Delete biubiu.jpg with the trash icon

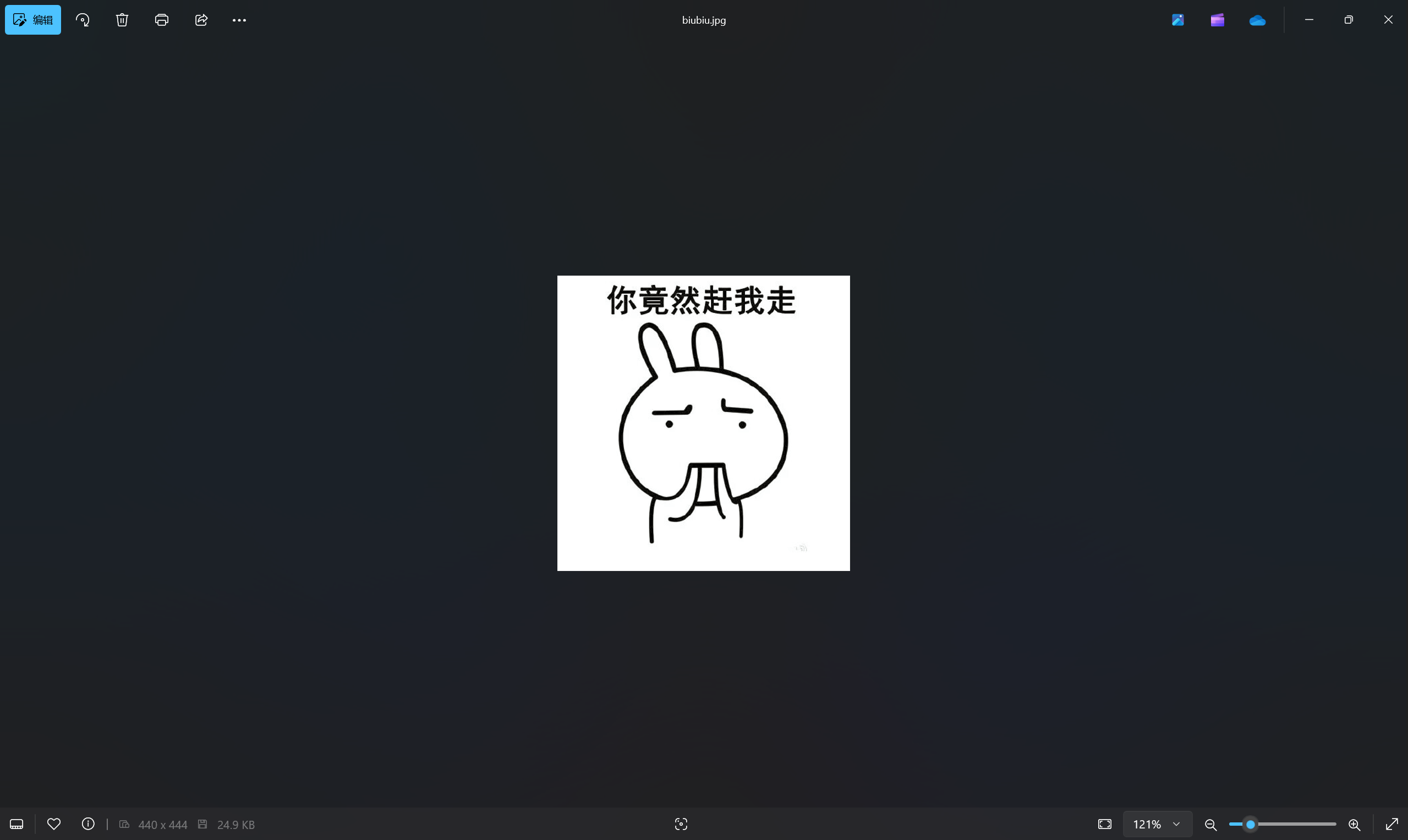tap(122, 20)
